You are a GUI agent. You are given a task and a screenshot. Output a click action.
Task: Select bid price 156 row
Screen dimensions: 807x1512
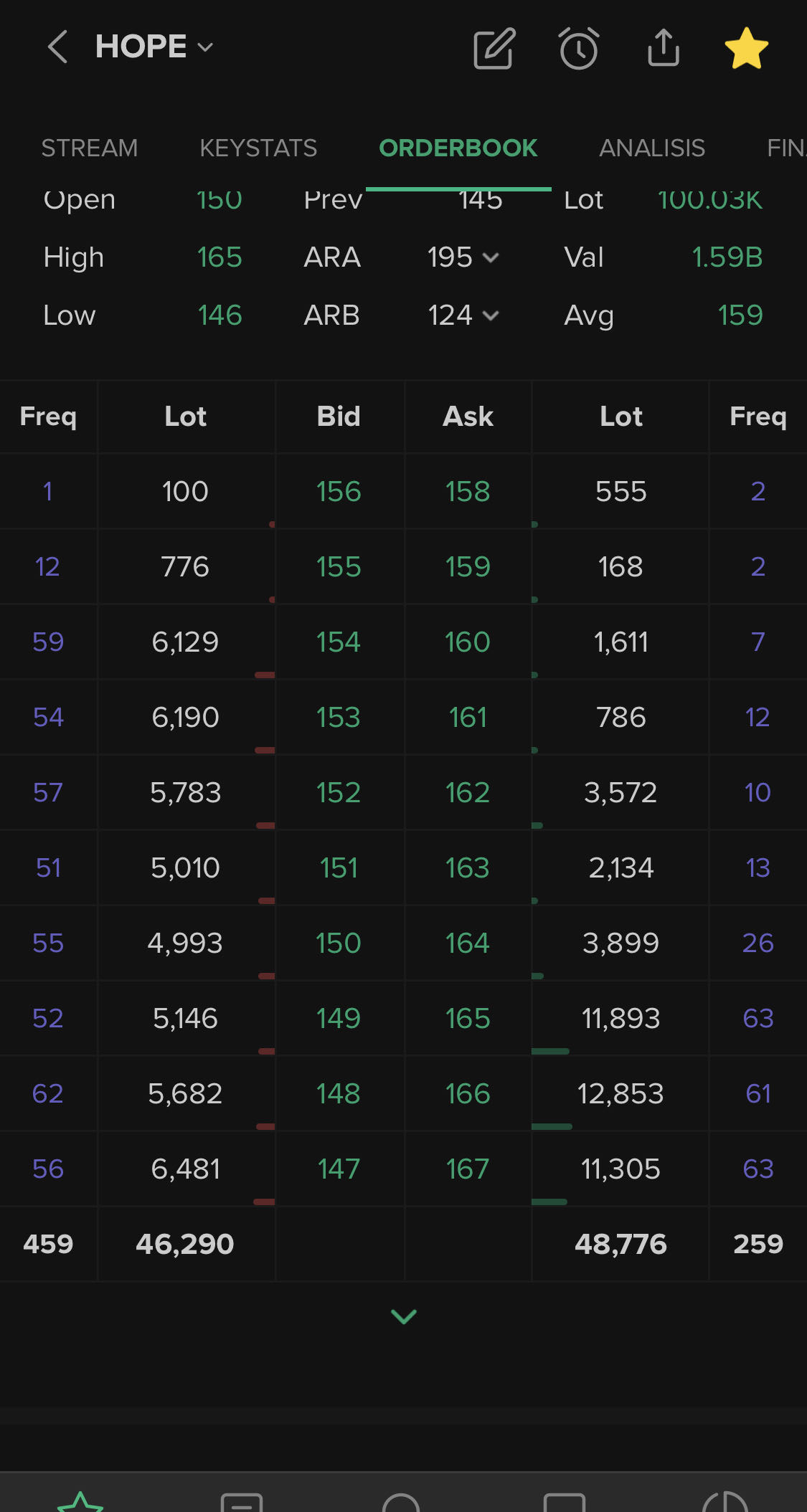339,492
